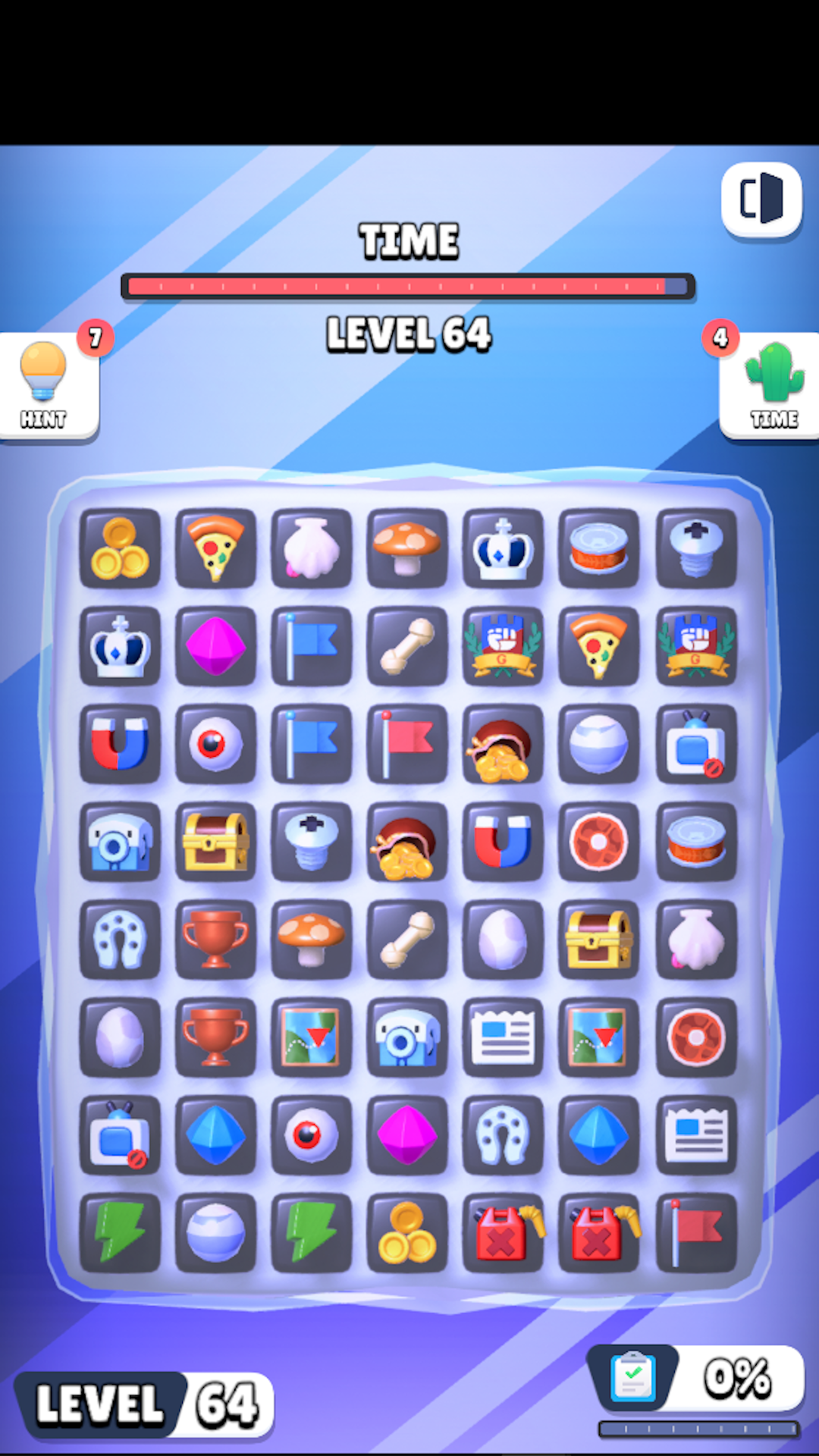Tap the treasure chest tile
This screenshot has height=1456, width=819.
click(x=216, y=842)
